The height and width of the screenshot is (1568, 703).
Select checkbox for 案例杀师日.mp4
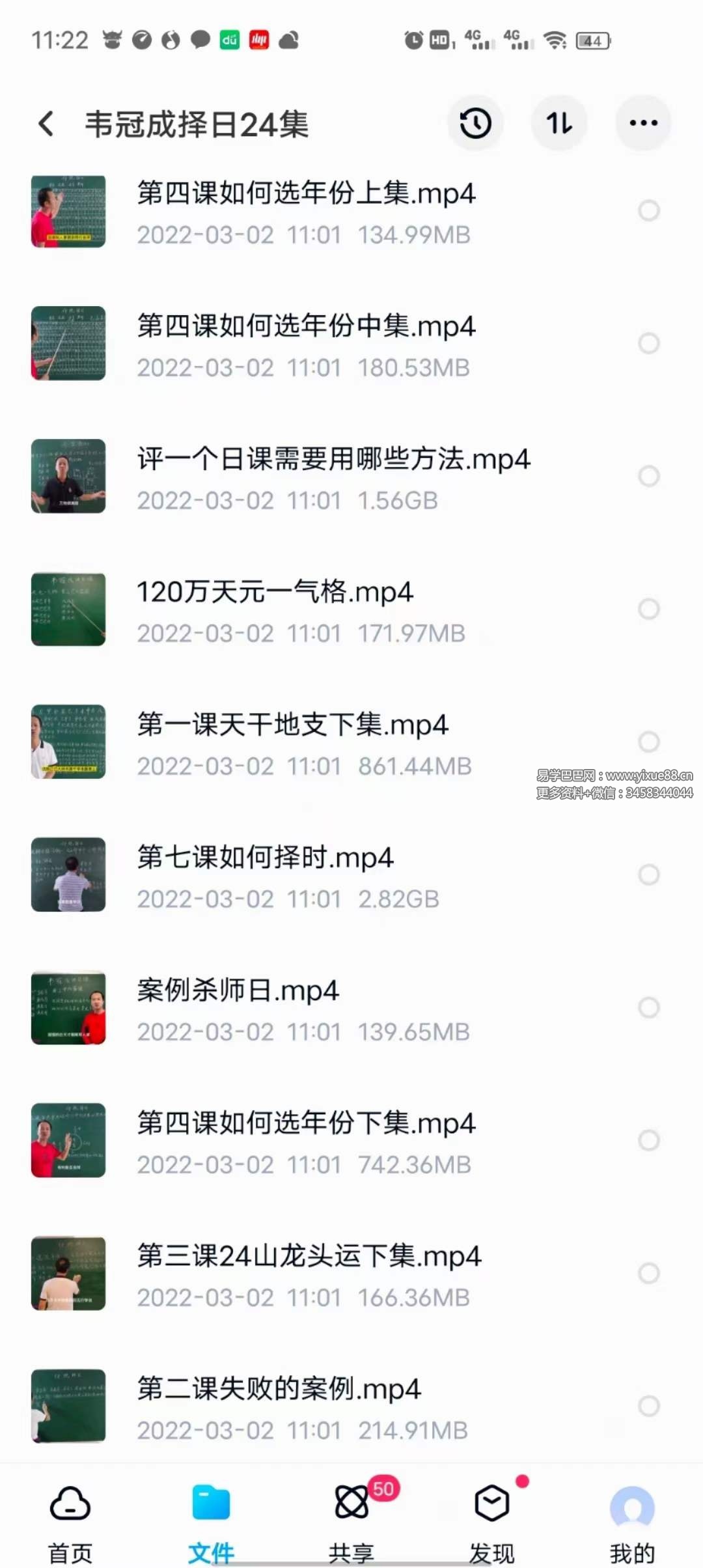[648, 1008]
